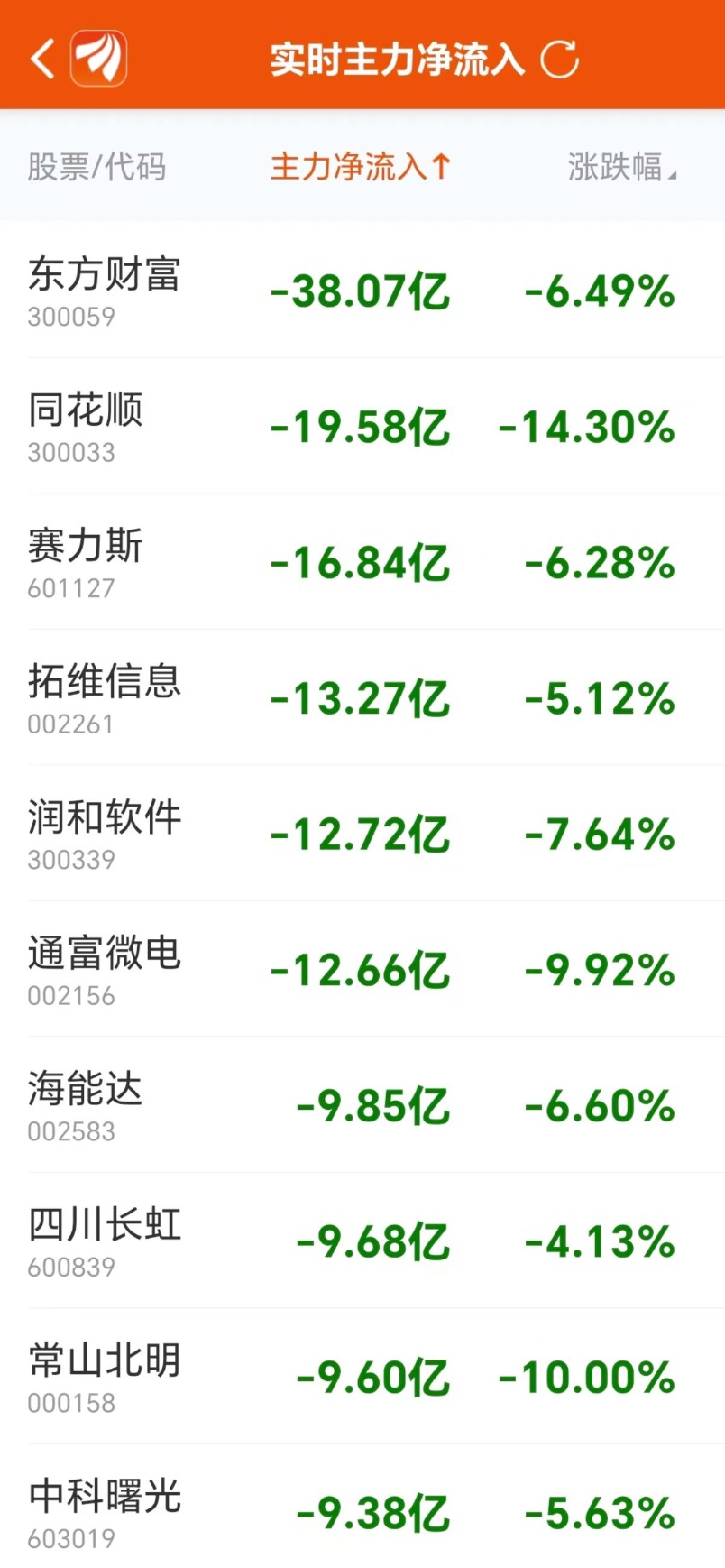Screen dimensions: 725x1568
Task: Open the 同花顺 300033 stock row
Action: point(362,426)
